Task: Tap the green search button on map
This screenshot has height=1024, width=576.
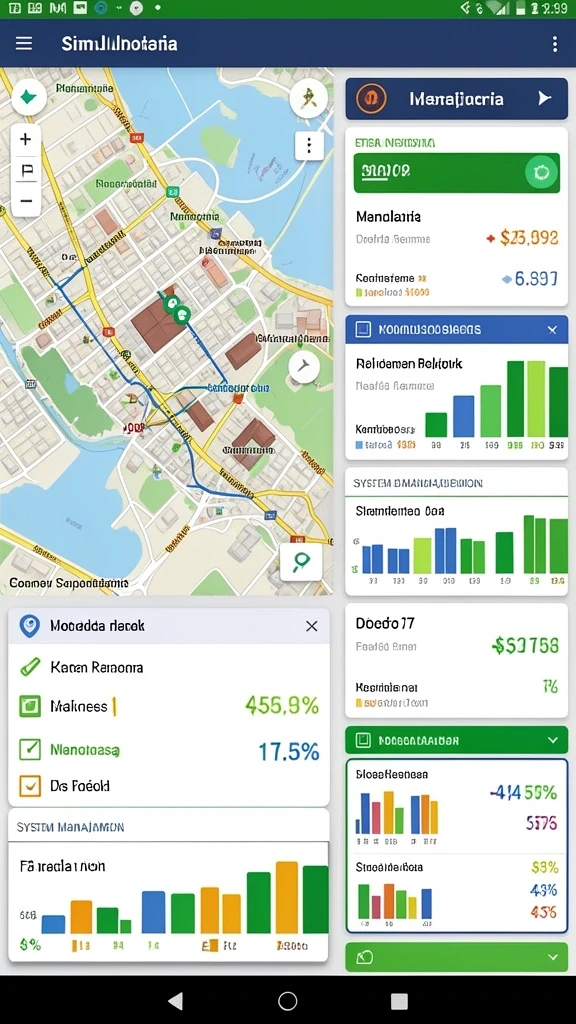Action: pyautogui.click(x=301, y=561)
